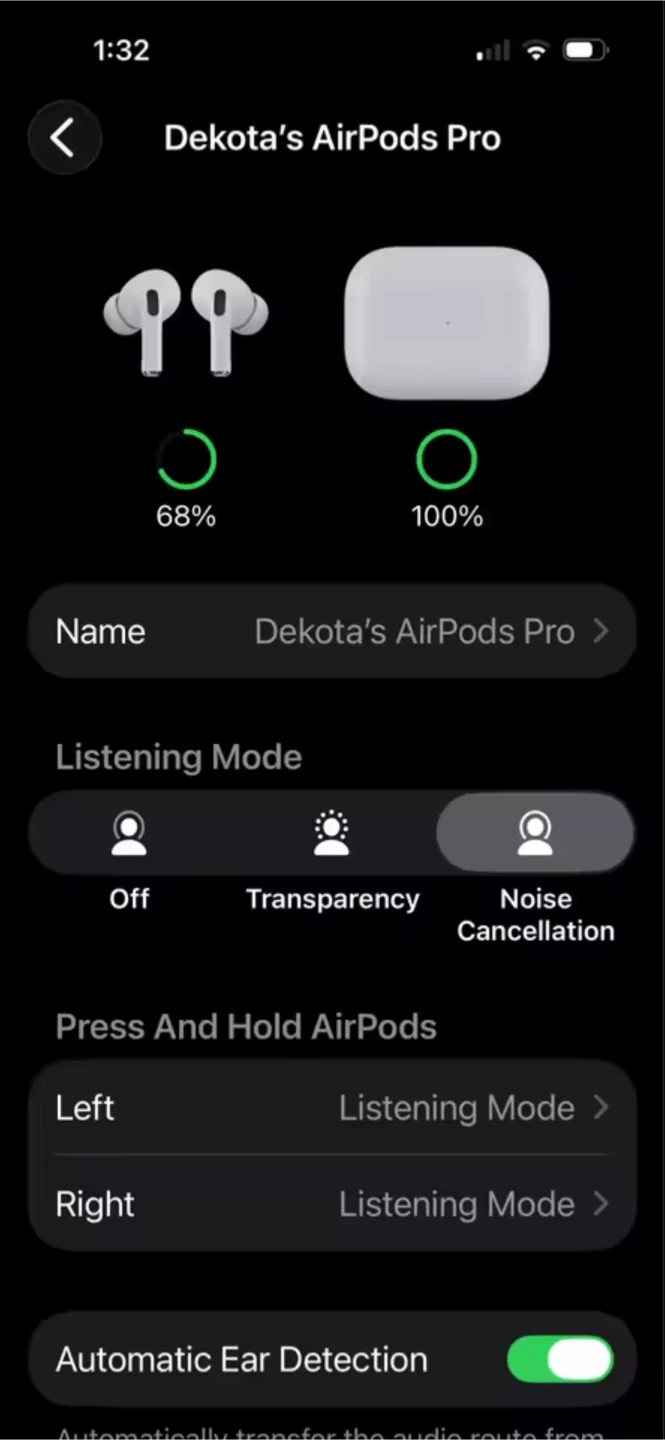
Task: Select Noise Cancellation mode
Action: pyautogui.click(x=535, y=833)
